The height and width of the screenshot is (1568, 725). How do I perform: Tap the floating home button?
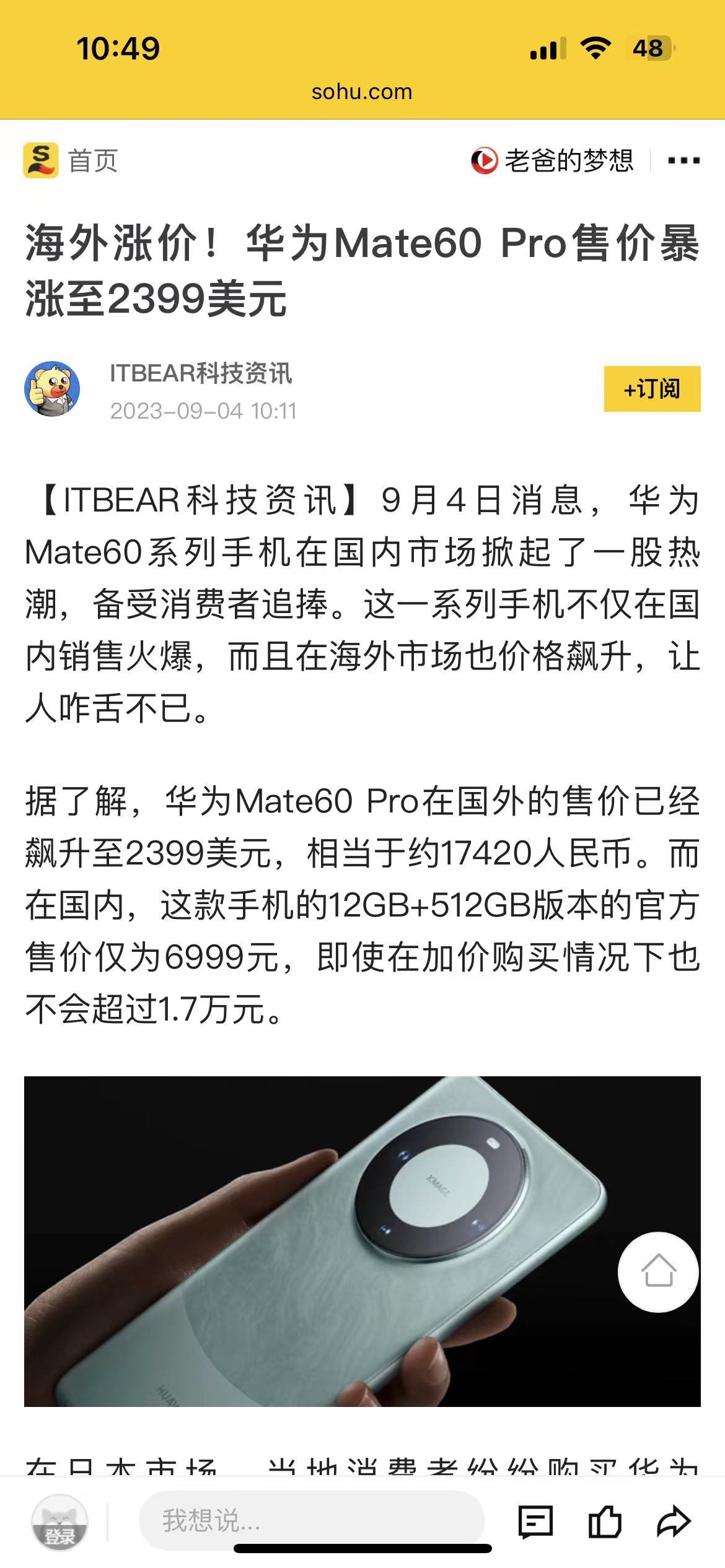[658, 1272]
